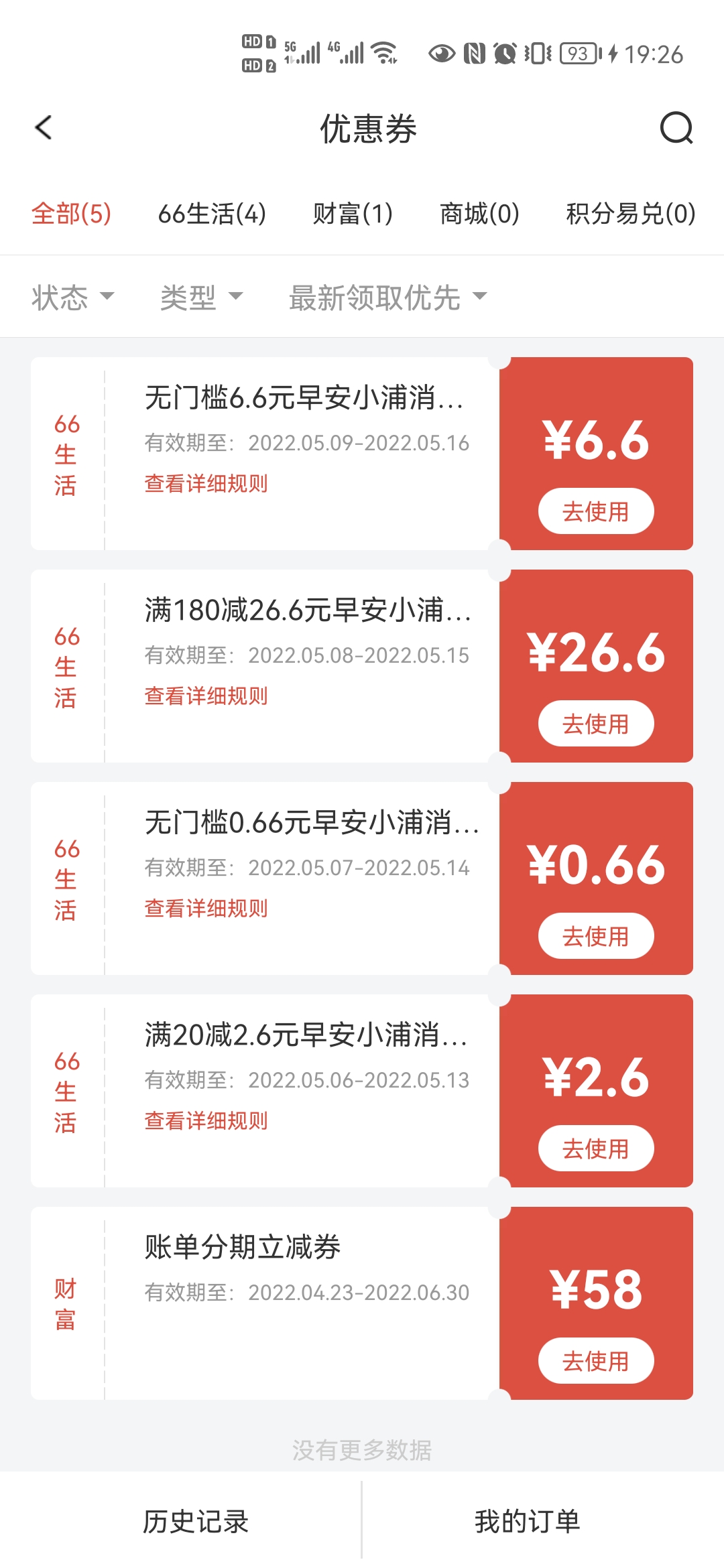Viewport: 724px width, 1568px height.
Task: Switch to the 财富(1) tab
Action: click(353, 214)
